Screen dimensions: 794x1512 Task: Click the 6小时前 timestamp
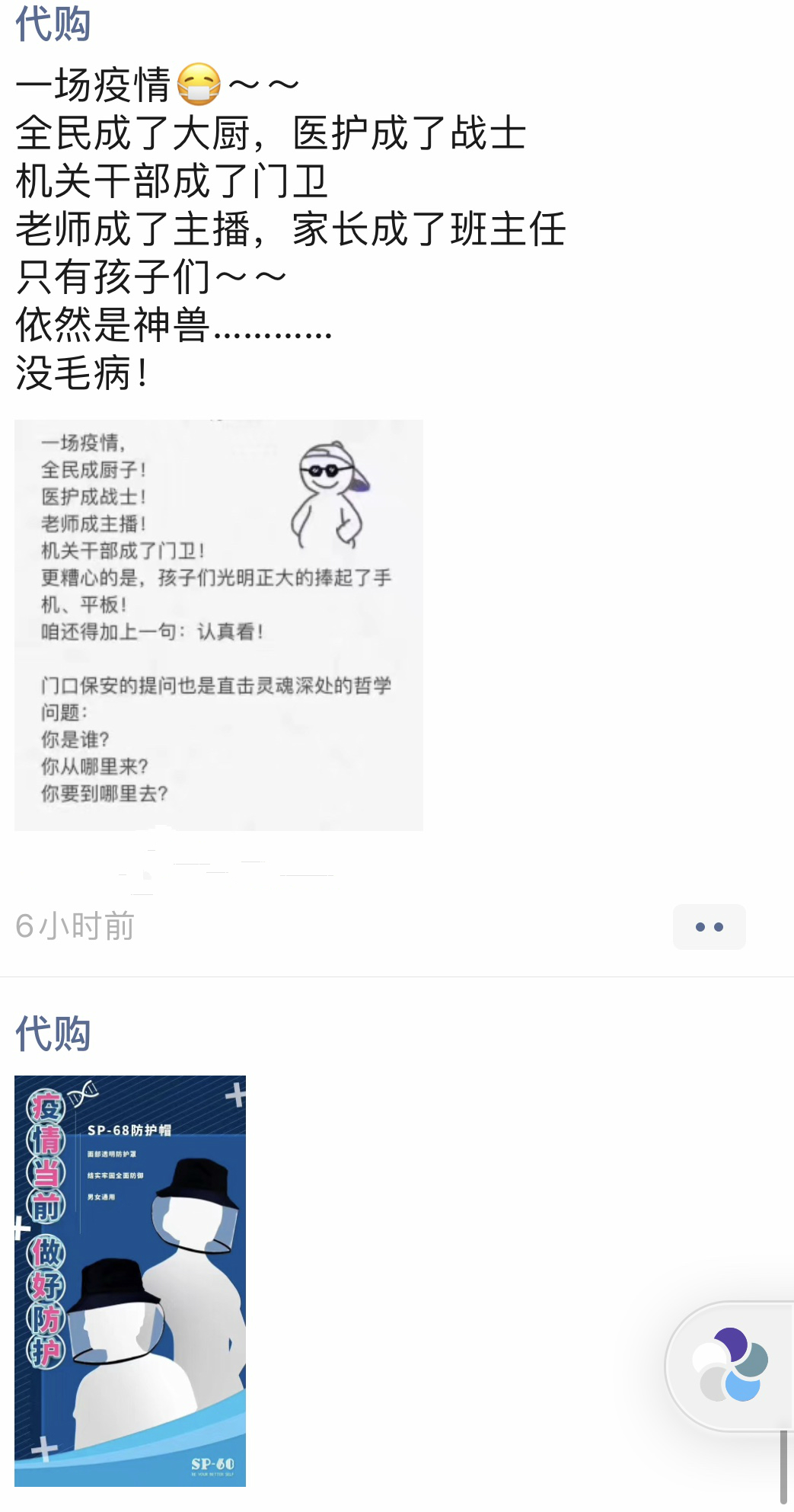coord(75,926)
